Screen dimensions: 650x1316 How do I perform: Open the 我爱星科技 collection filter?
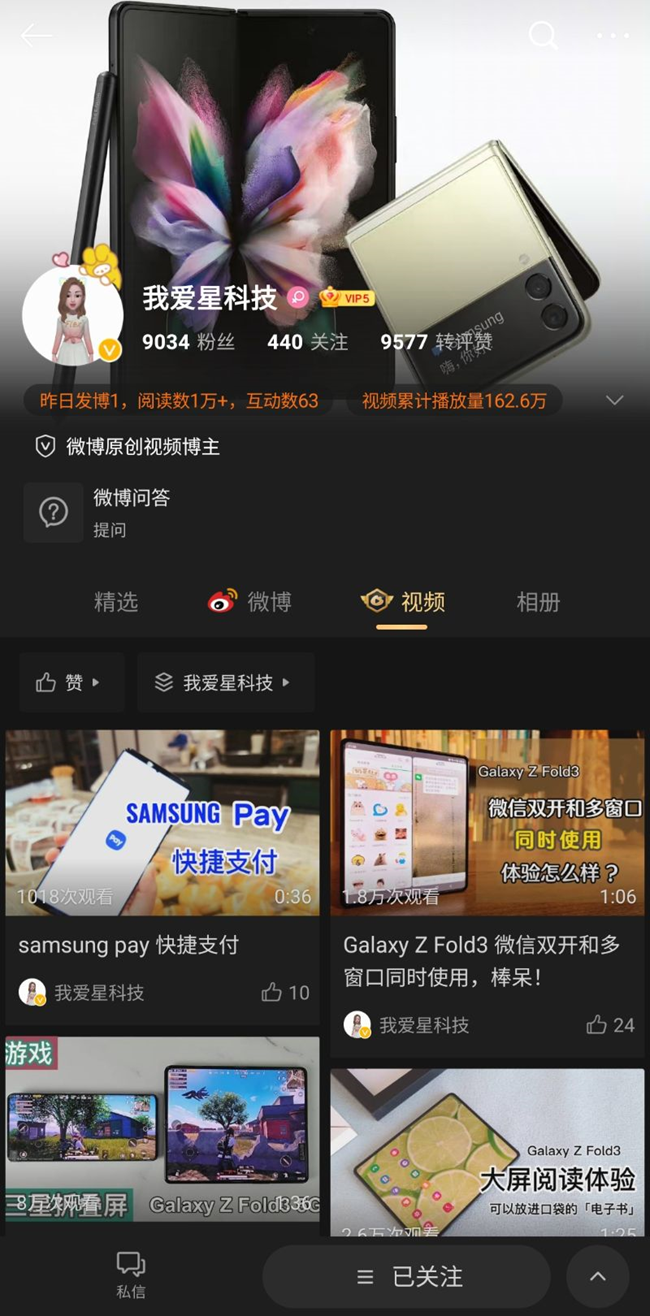(x=225, y=682)
